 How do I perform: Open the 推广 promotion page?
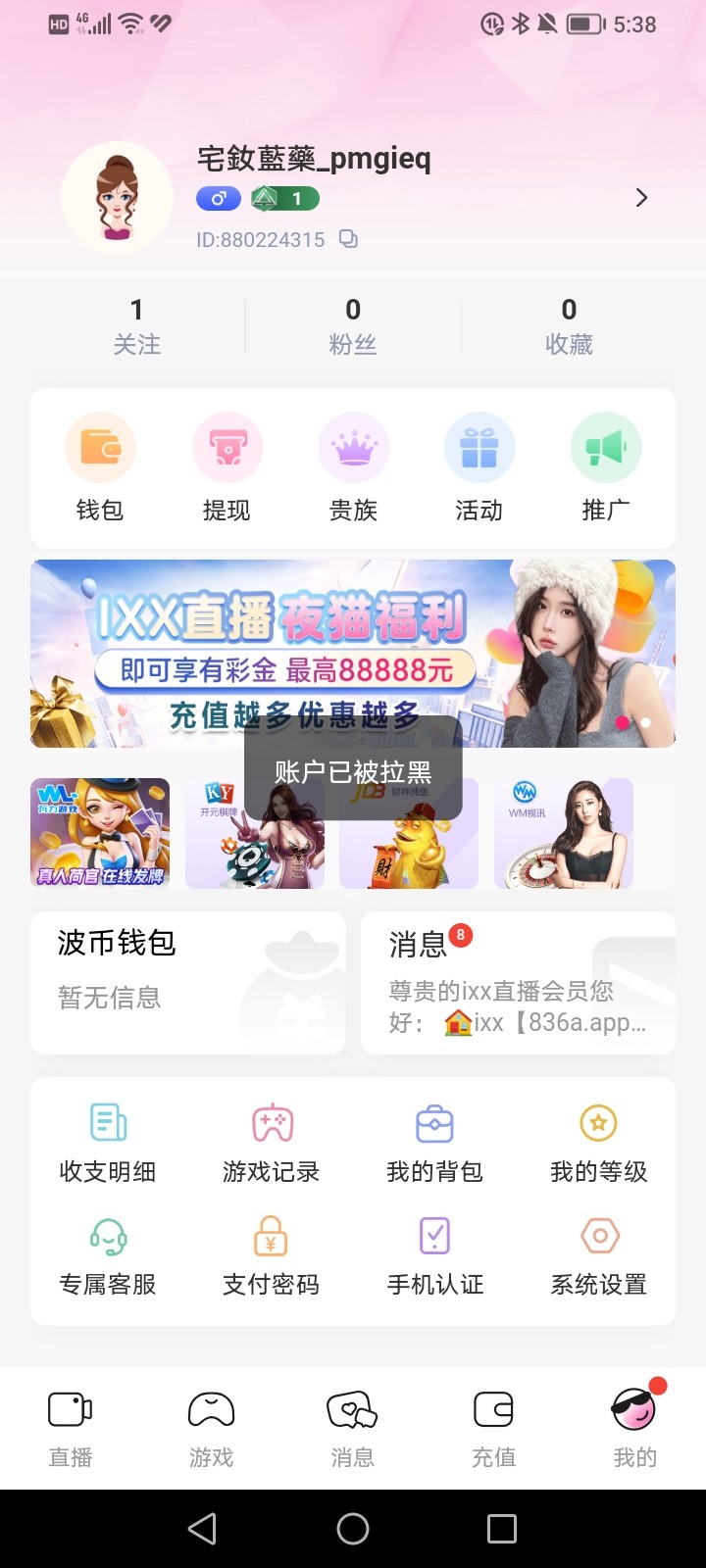point(605,467)
